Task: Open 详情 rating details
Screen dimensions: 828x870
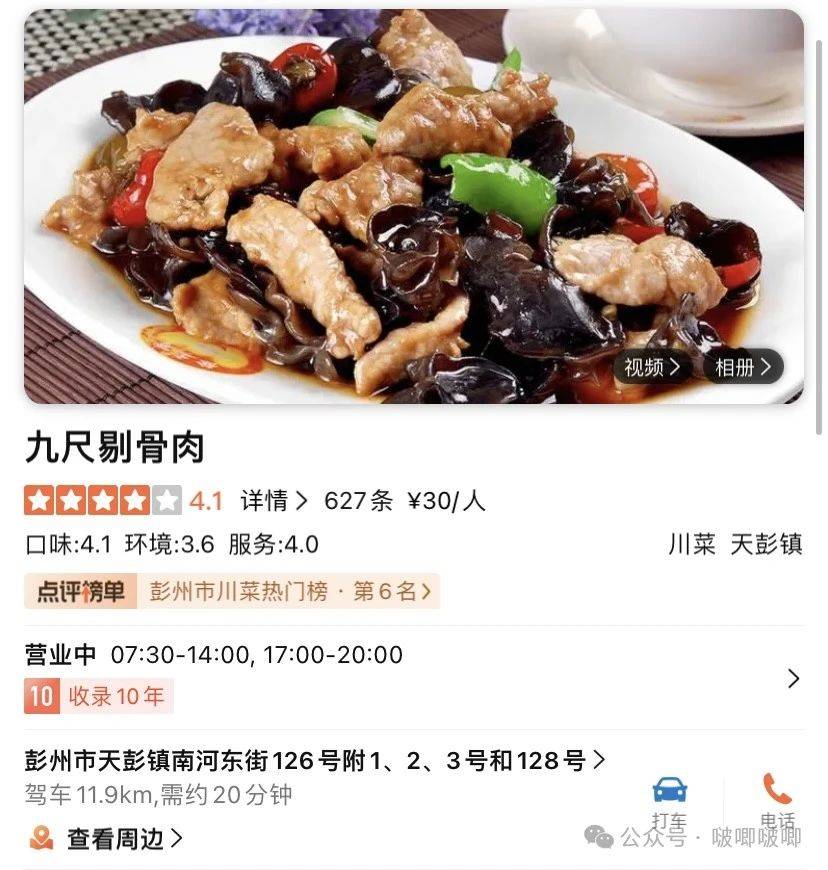Action: pos(274,500)
